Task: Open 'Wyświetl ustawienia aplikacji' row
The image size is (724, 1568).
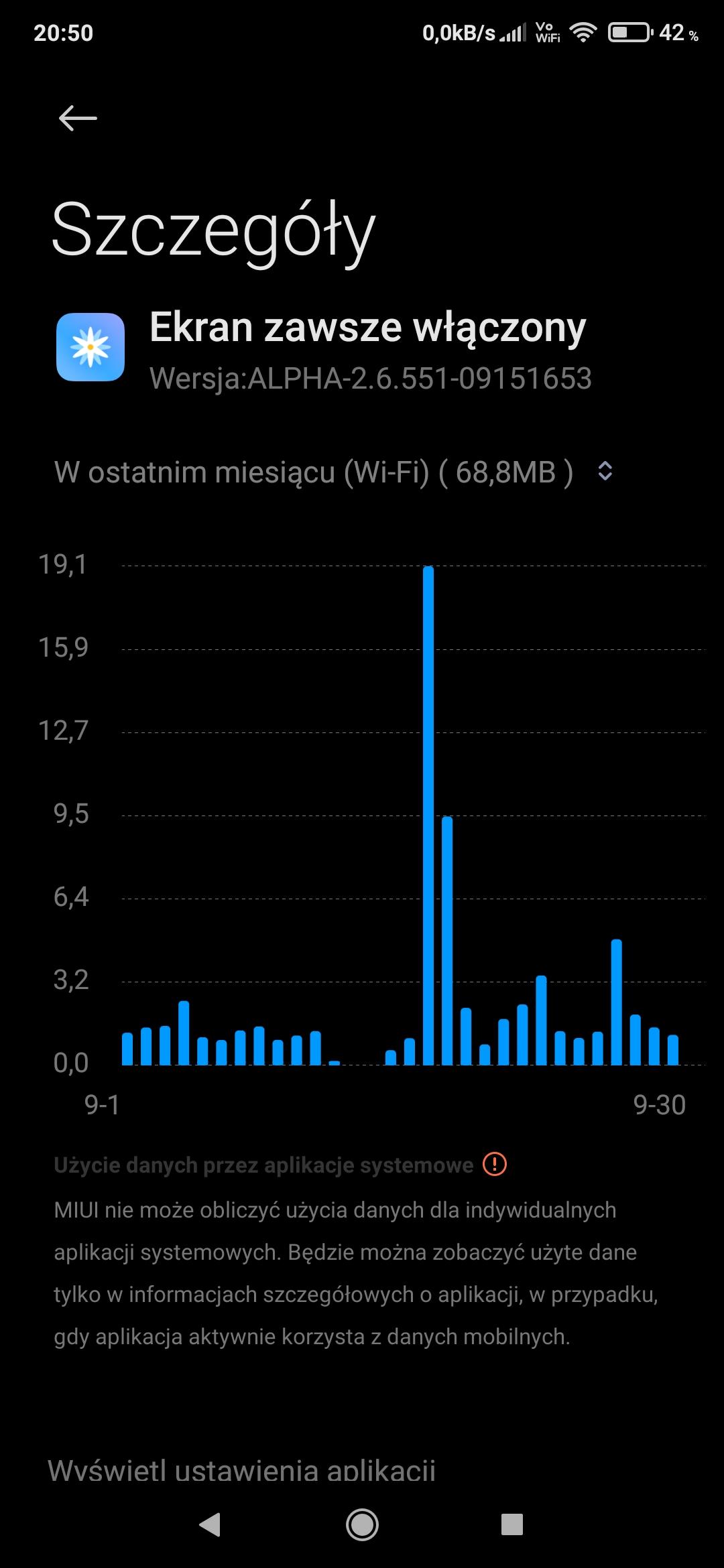Action: (241, 1472)
